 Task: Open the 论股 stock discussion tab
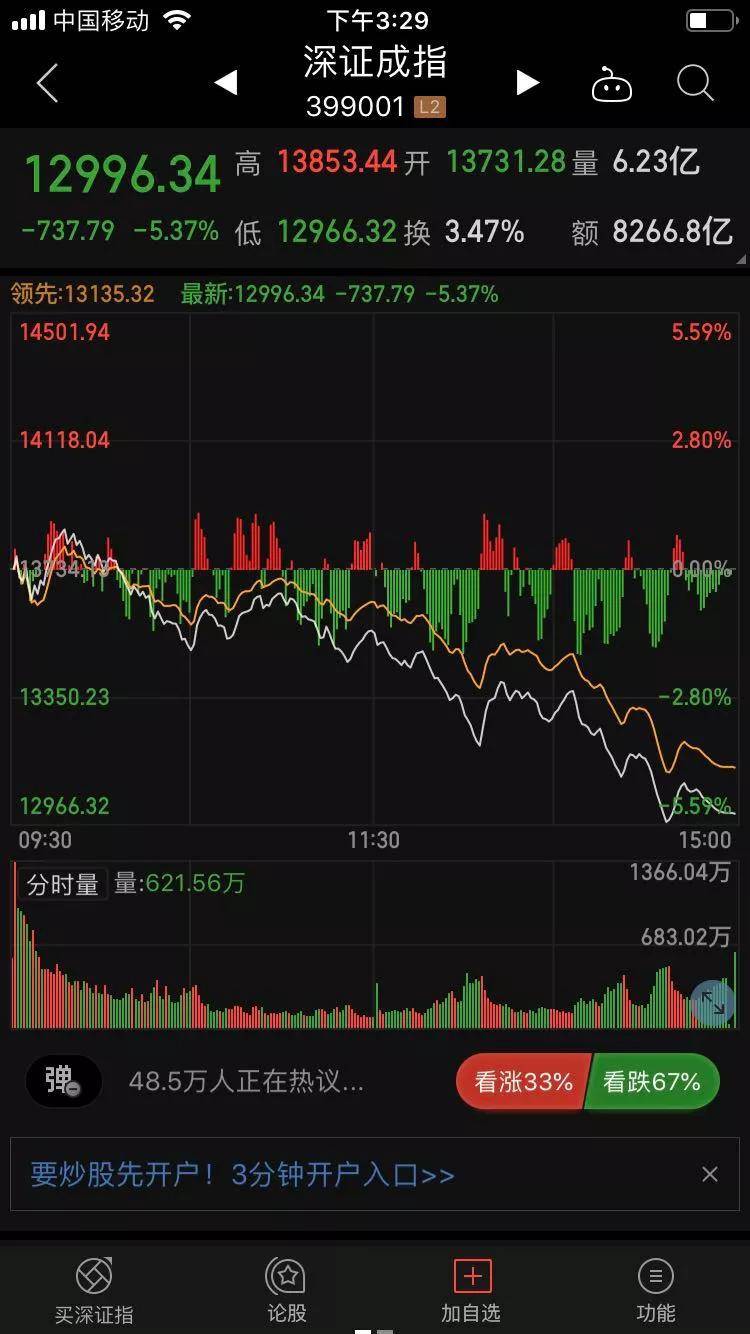point(286,1291)
